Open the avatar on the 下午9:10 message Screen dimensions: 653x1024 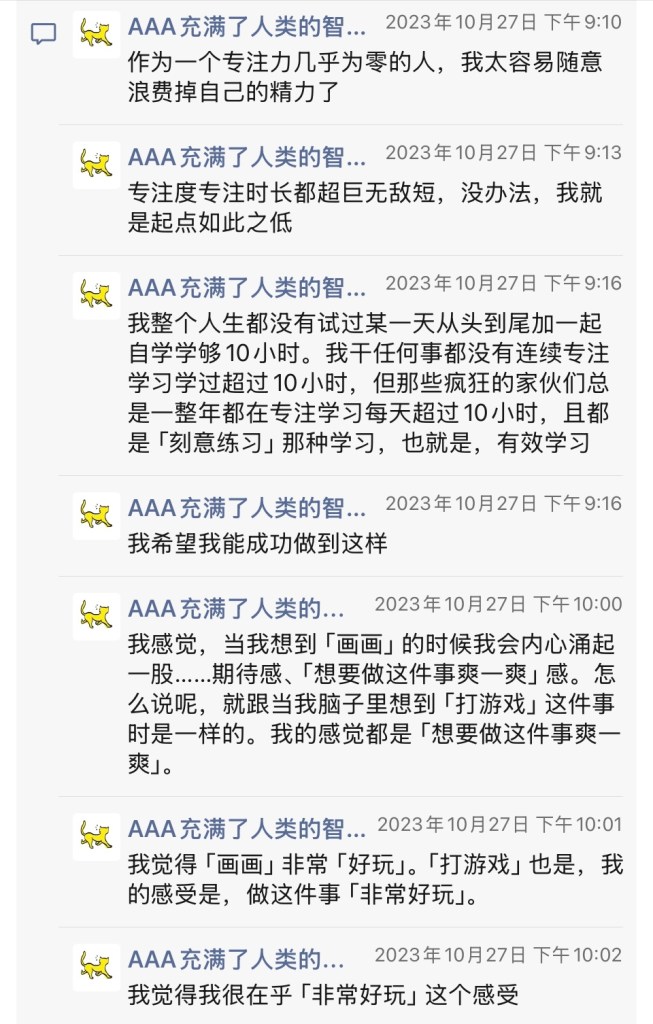pos(97,35)
